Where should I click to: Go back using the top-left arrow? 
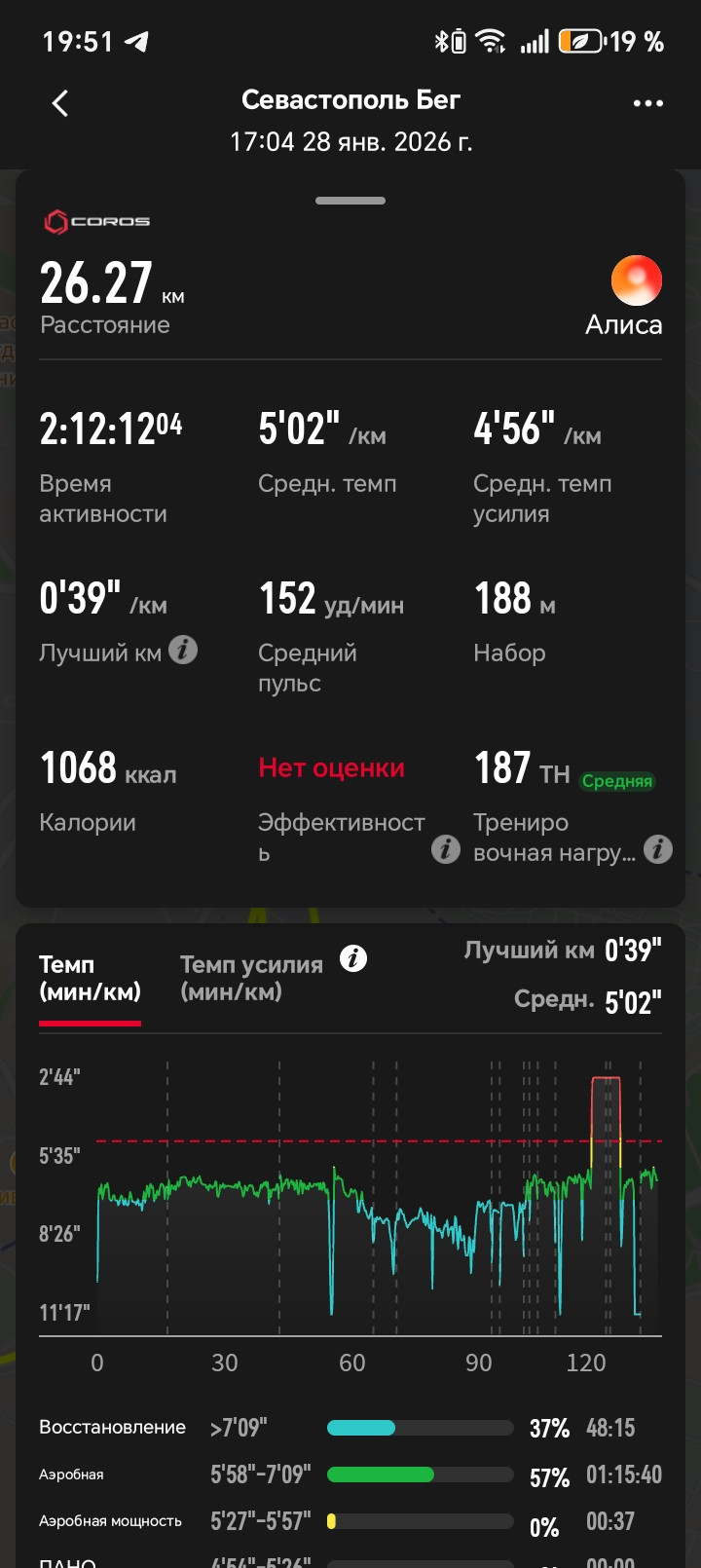[60, 103]
